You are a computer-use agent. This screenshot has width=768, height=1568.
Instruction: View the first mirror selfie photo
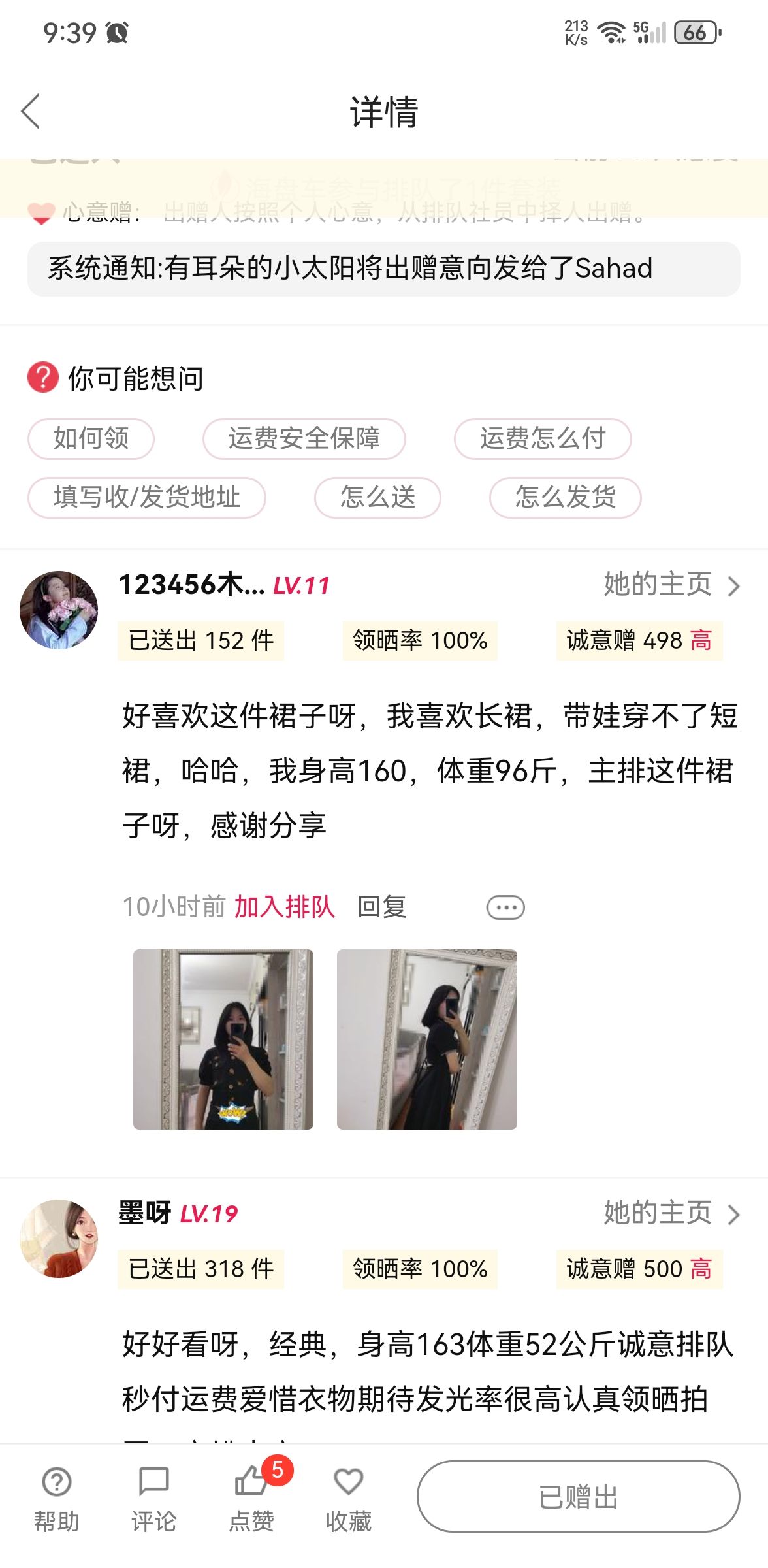pos(223,1039)
